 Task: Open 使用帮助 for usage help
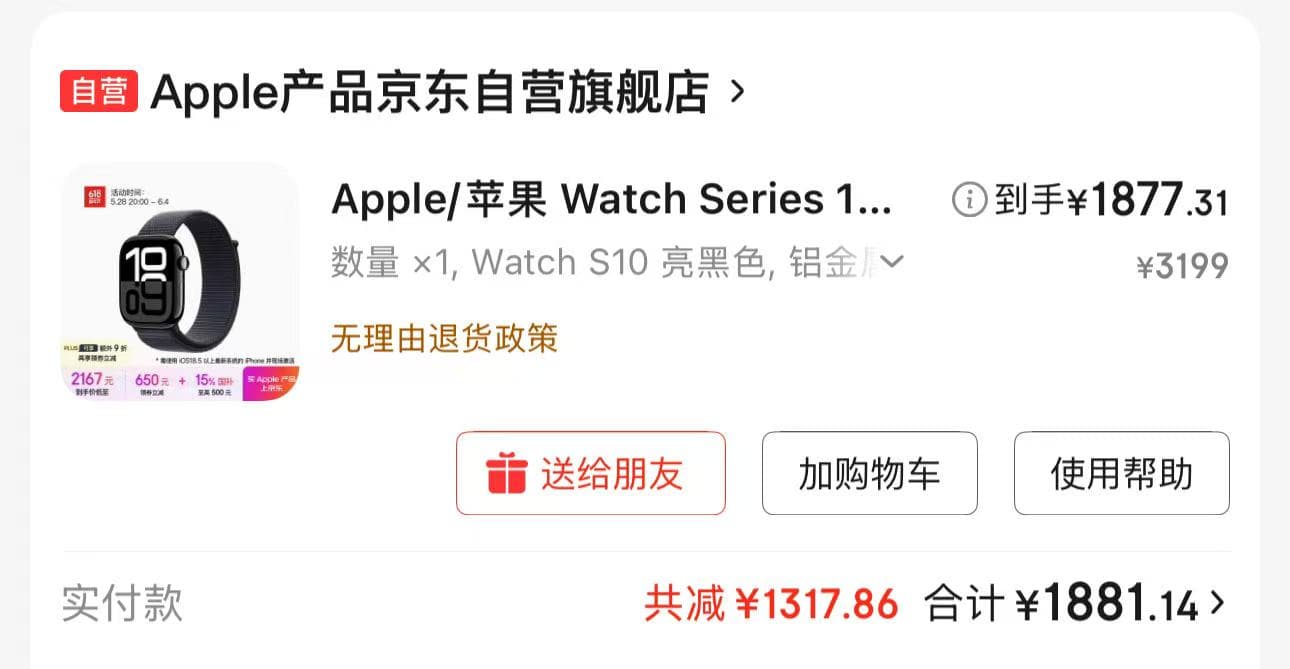(x=1121, y=473)
